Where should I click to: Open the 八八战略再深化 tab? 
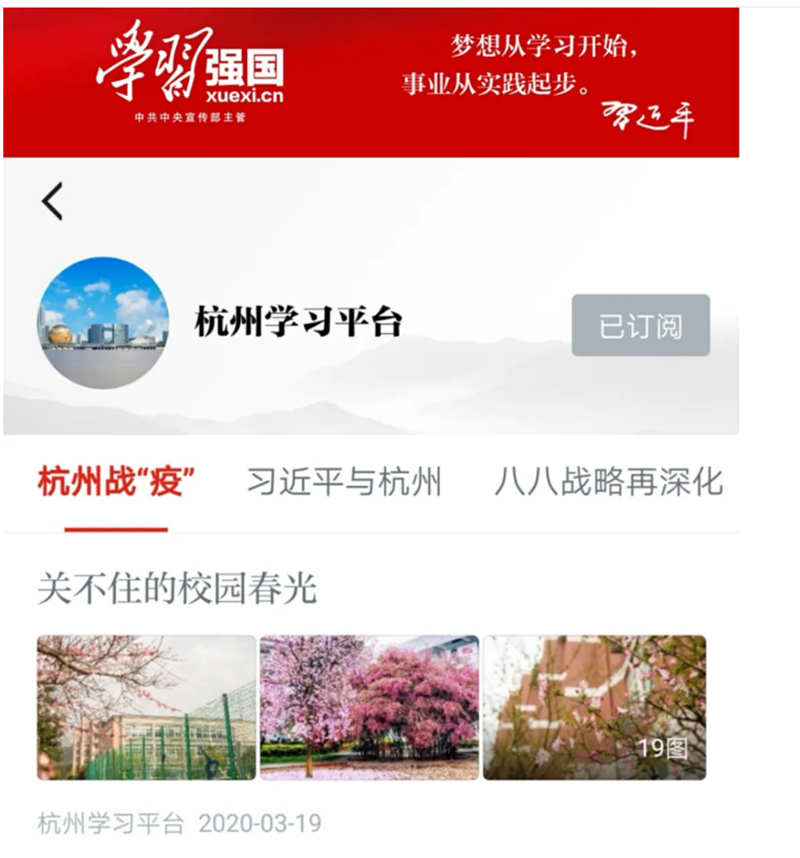(x=608, y=482)
